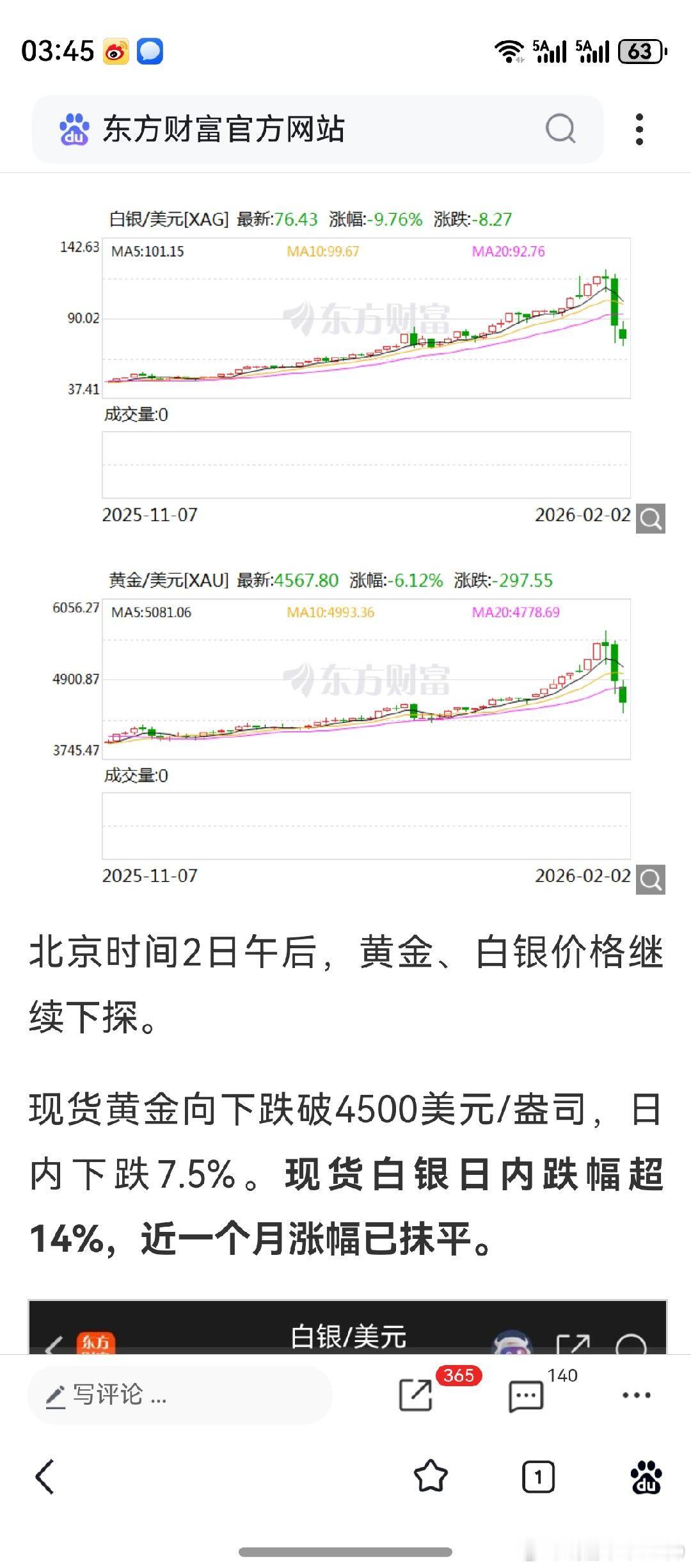Open the magnifier zoom icon below the silver chart
The image size is (691, 1568).
pos(652,519)
